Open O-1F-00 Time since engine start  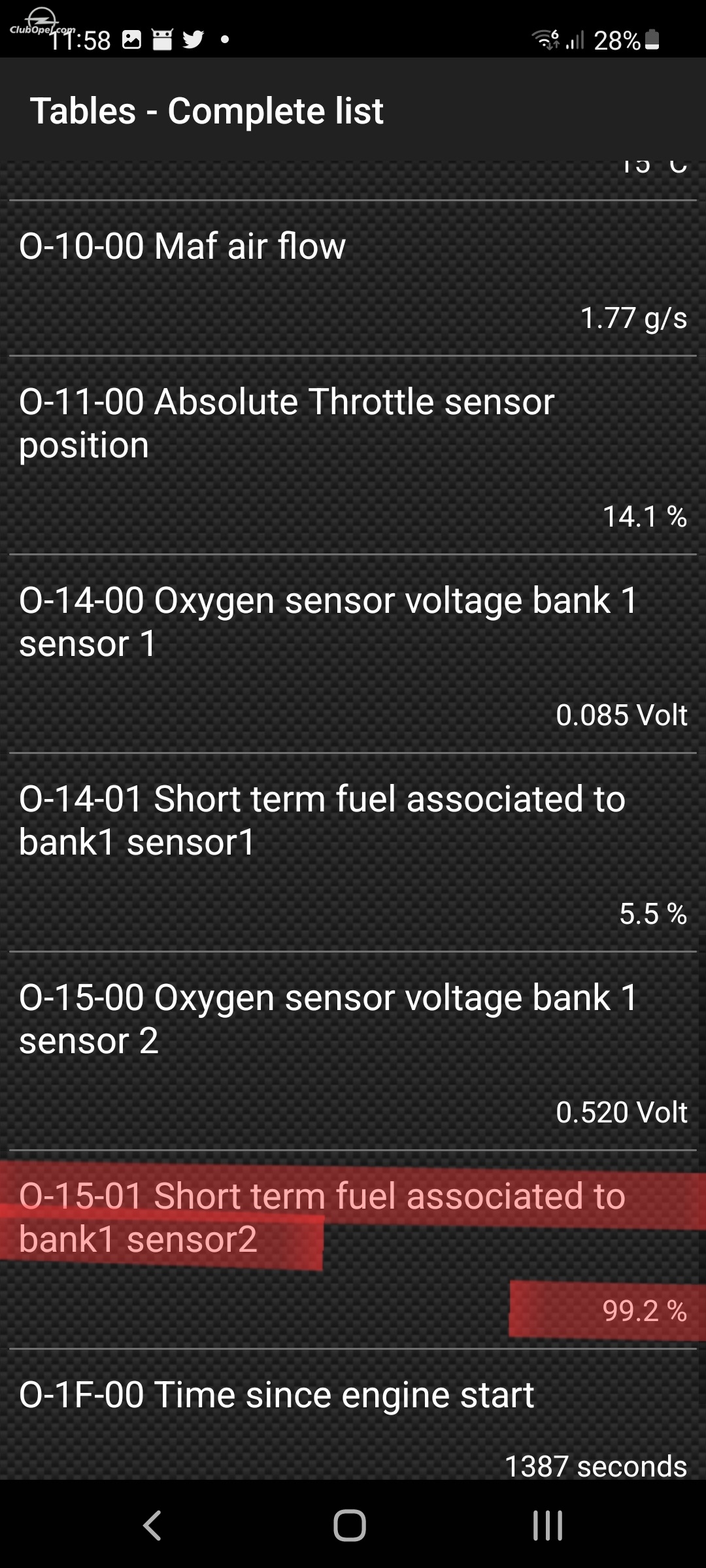[353, 1415]
